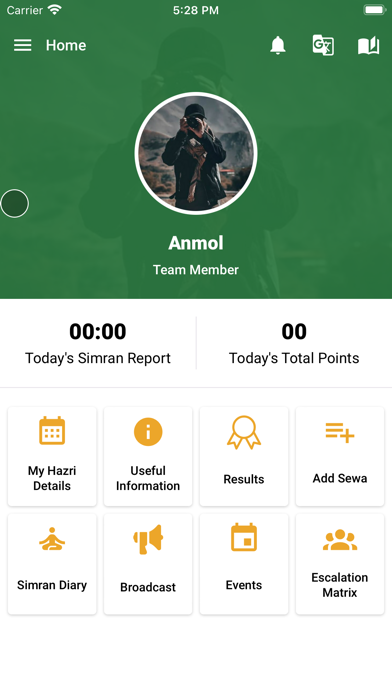Tap Anmol's profile photo

196,153
